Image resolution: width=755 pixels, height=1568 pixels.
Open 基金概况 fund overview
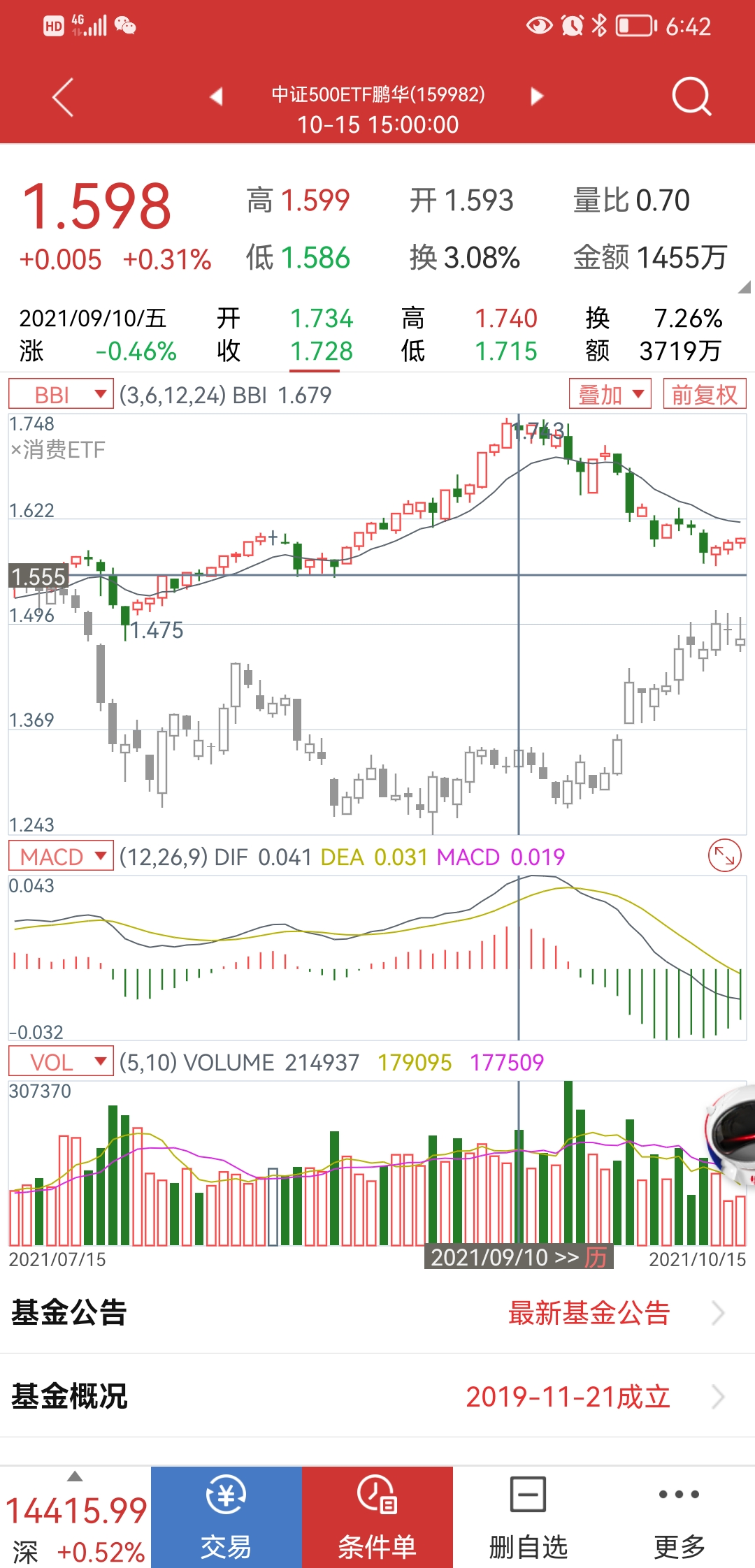[377, 1396]
